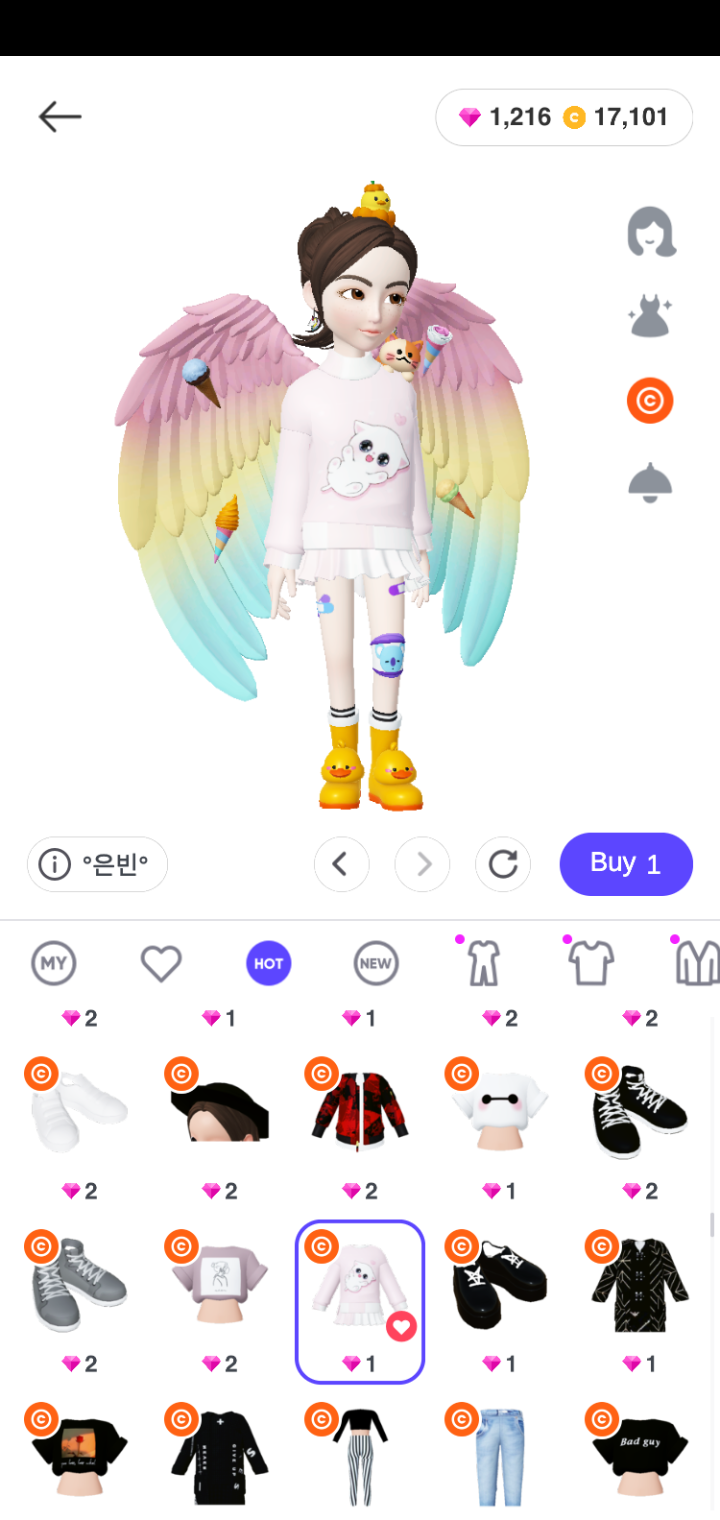Select the black beret hat item
Image resolution: width=720 pixels, height=1520 pixels.
pyautogui.click(x=220, y=1112)
